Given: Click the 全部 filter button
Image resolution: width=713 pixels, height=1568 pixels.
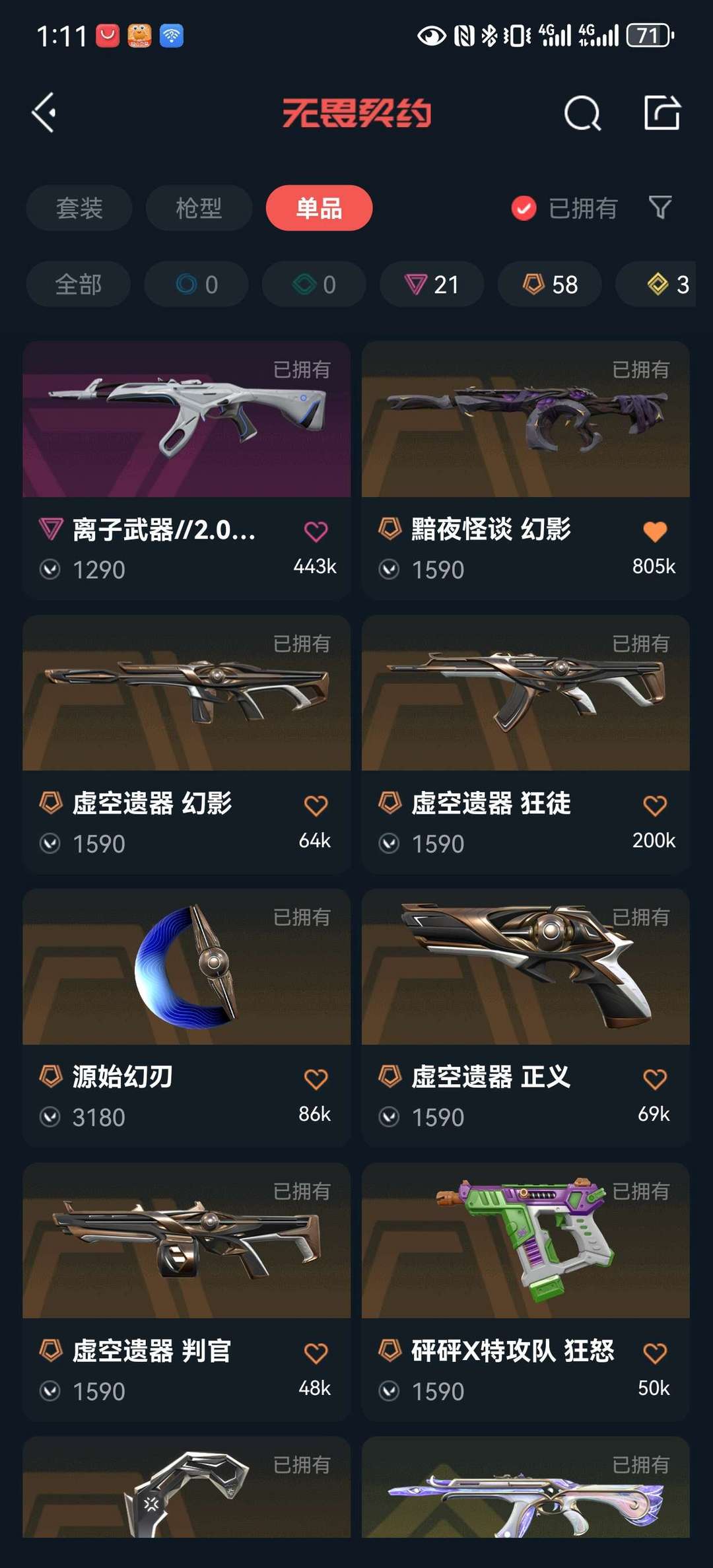Looking at the screenshot, I should point(78,284).
